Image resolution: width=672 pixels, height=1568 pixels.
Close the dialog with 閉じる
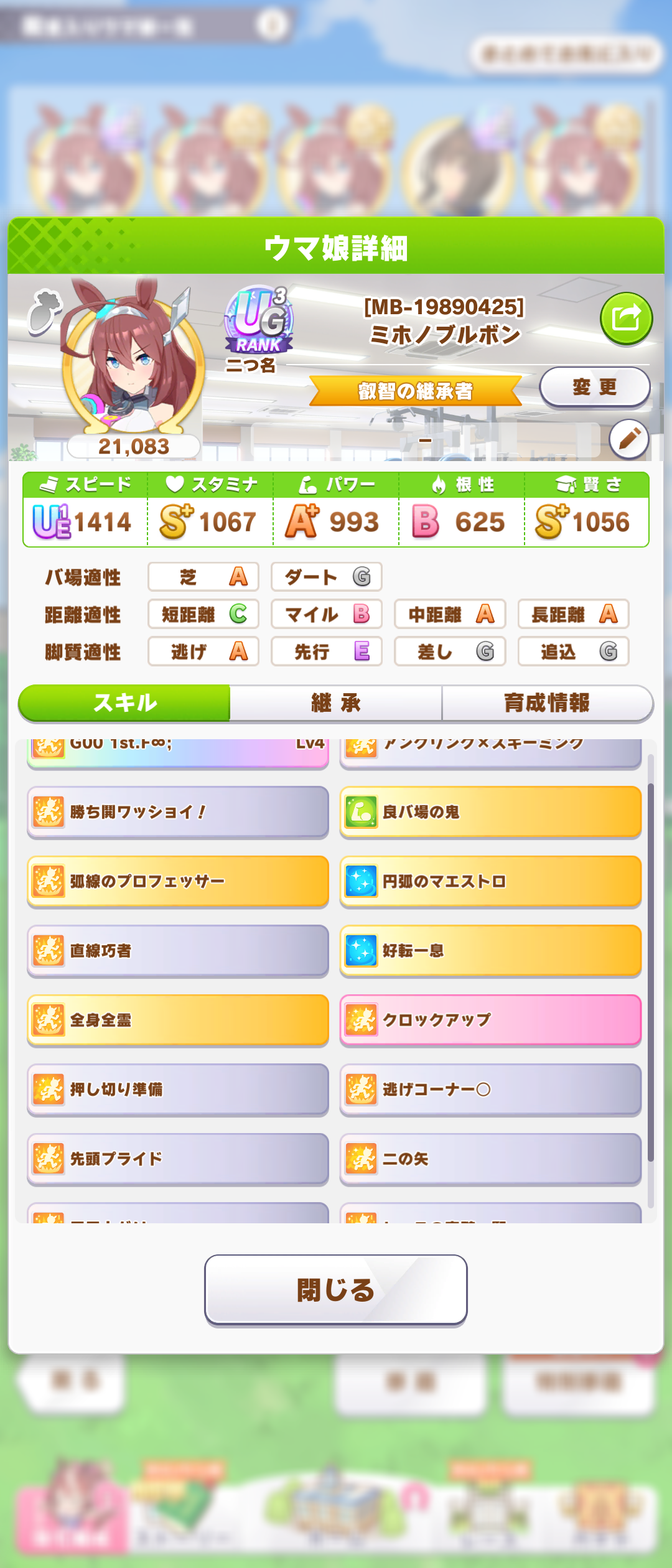pyautogui.click(x=336, y=1289)
